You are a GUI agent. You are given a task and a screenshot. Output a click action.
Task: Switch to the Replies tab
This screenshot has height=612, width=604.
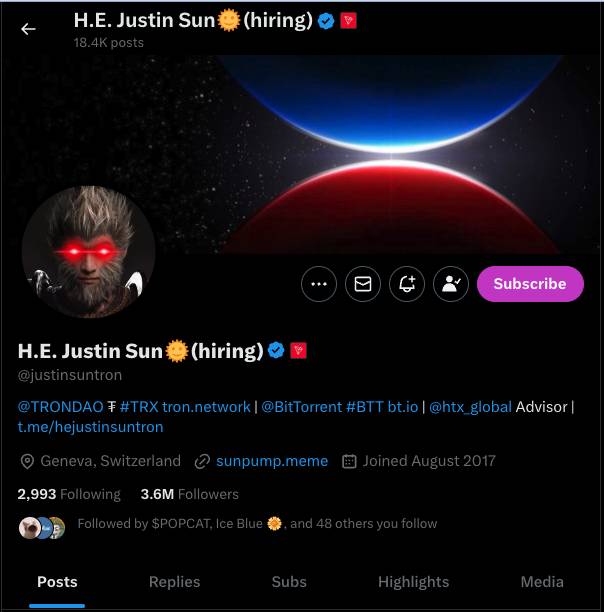coord(174,582)
